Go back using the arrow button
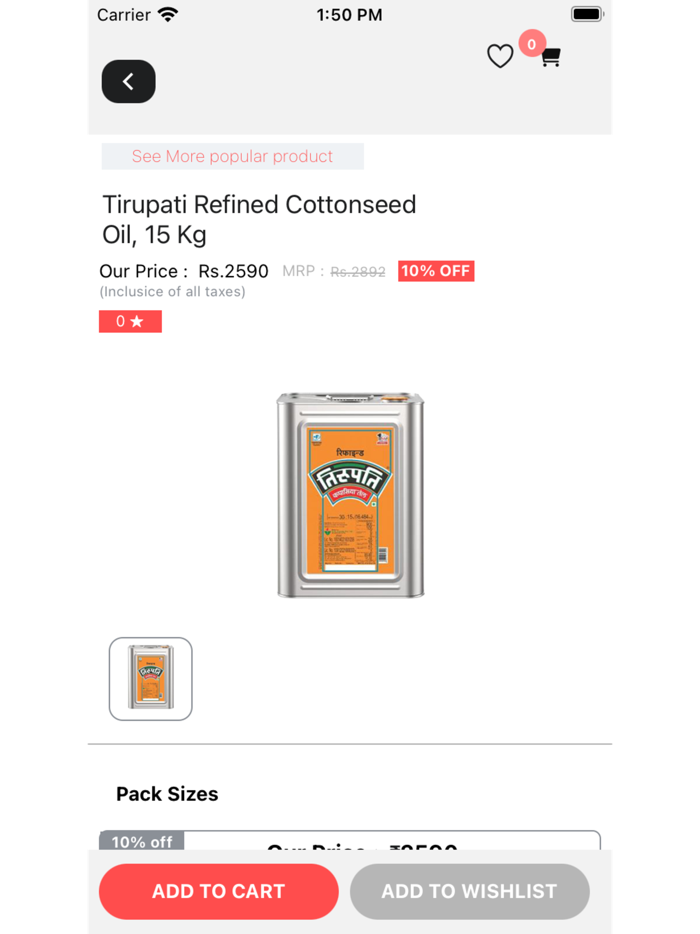Screen dimensions: 700x934 coord(128,82)
